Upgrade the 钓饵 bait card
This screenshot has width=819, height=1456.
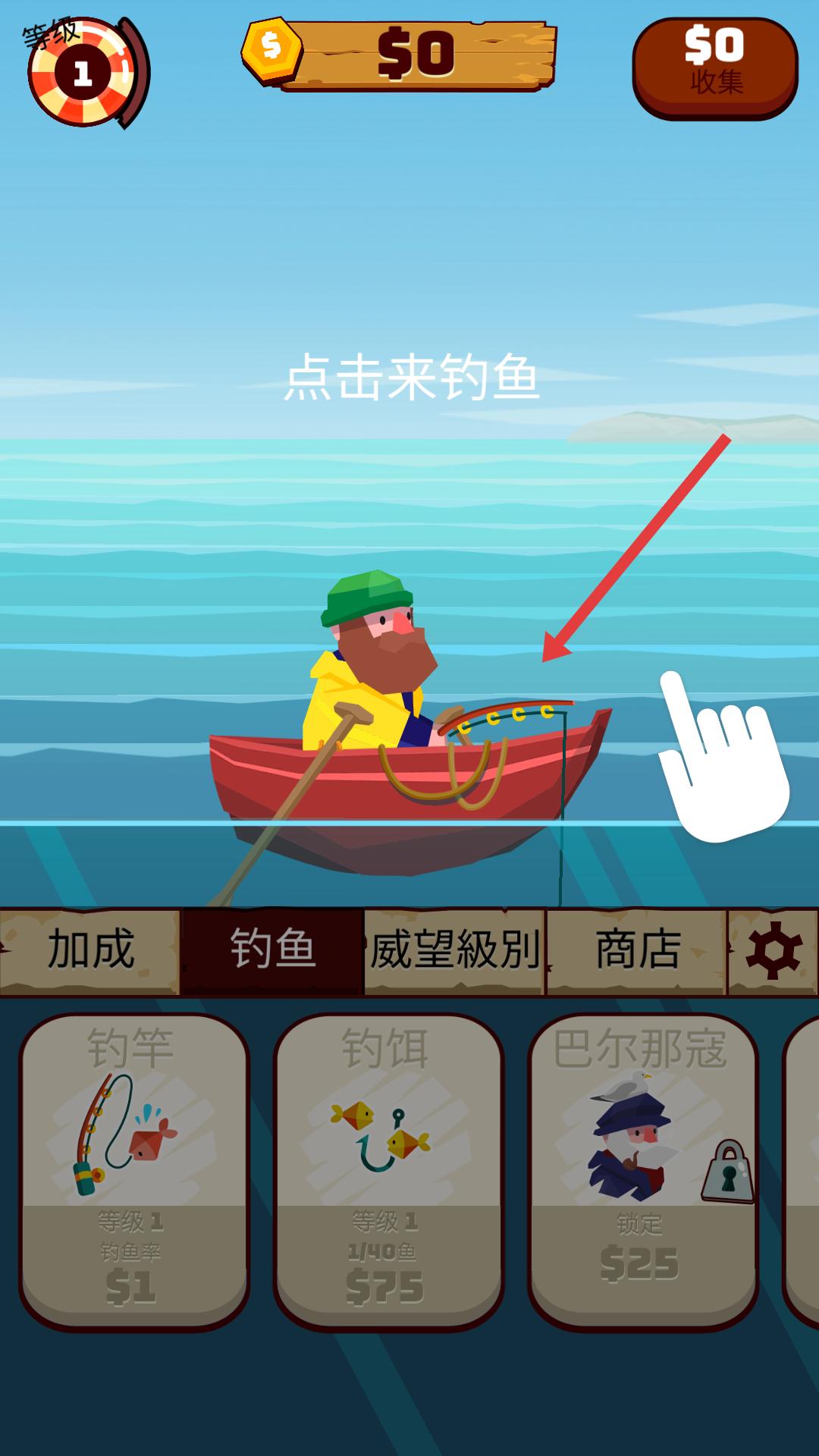tap(388, 1170)
